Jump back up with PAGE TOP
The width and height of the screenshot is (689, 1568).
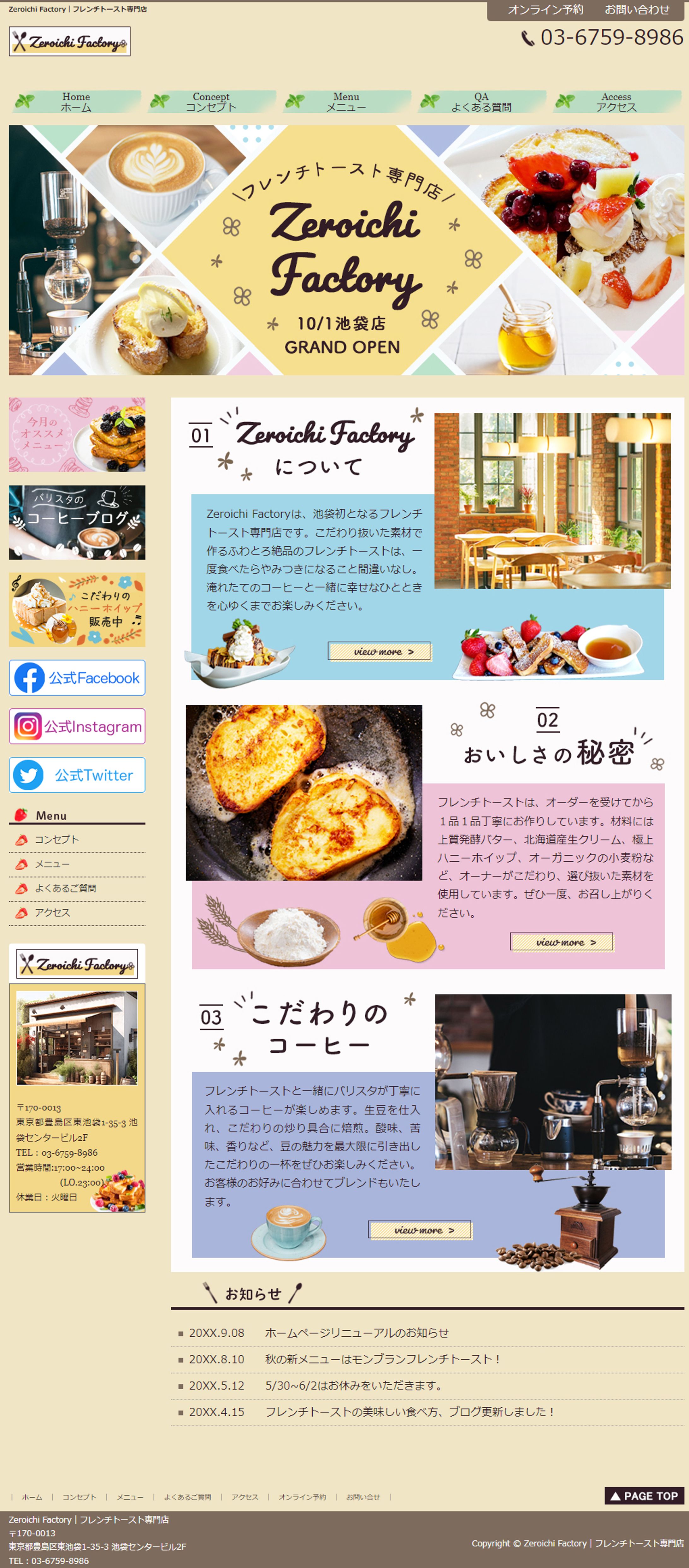pos(644,1495)
